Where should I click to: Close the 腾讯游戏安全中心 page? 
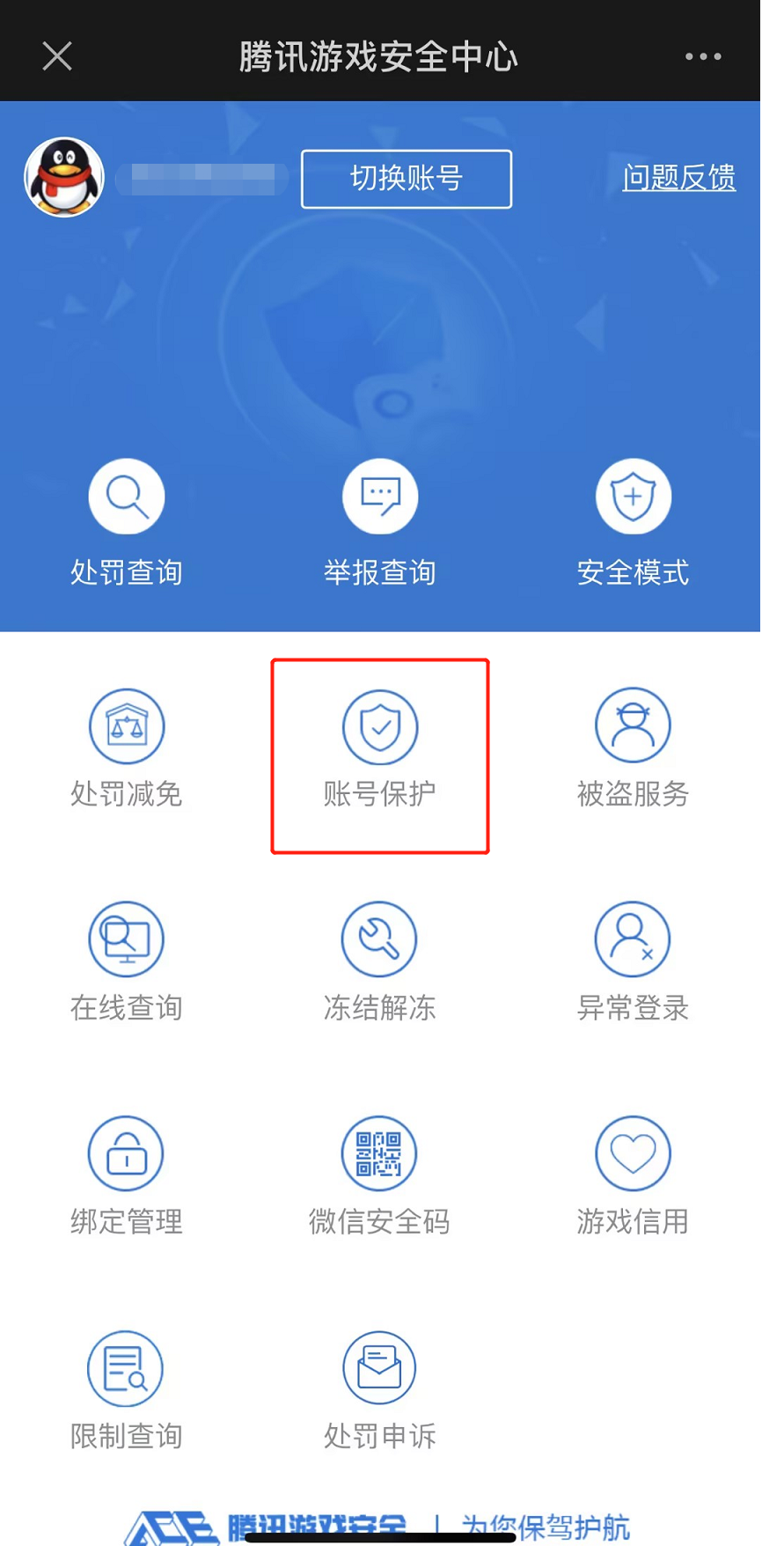57,57
